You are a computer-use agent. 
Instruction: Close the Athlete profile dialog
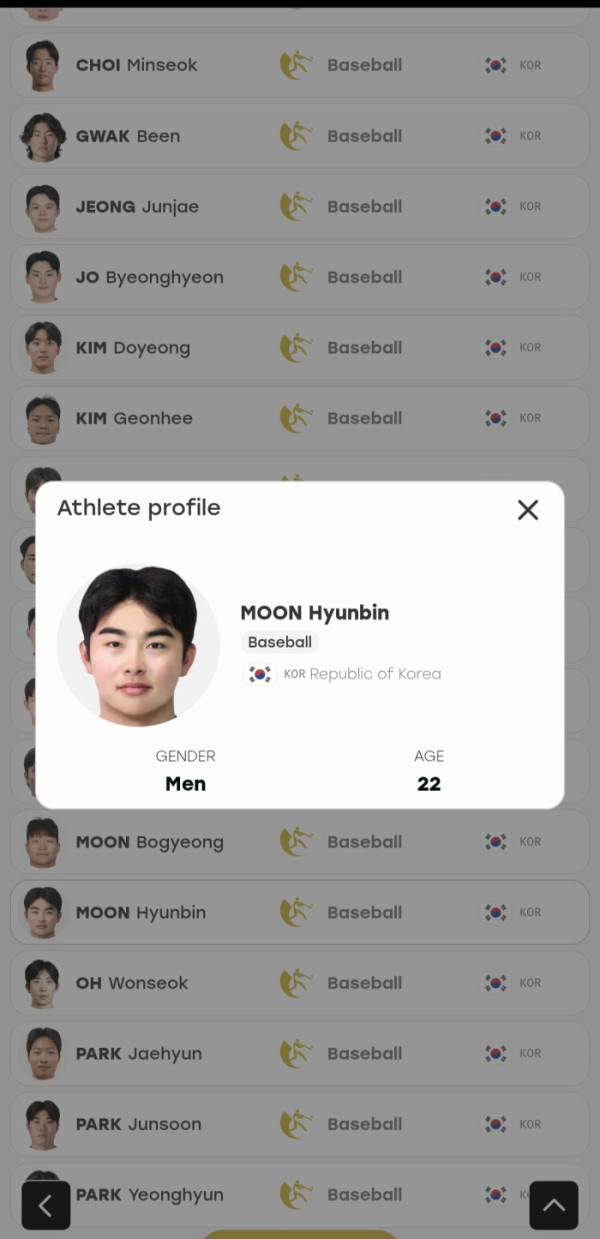click(528, 510)
